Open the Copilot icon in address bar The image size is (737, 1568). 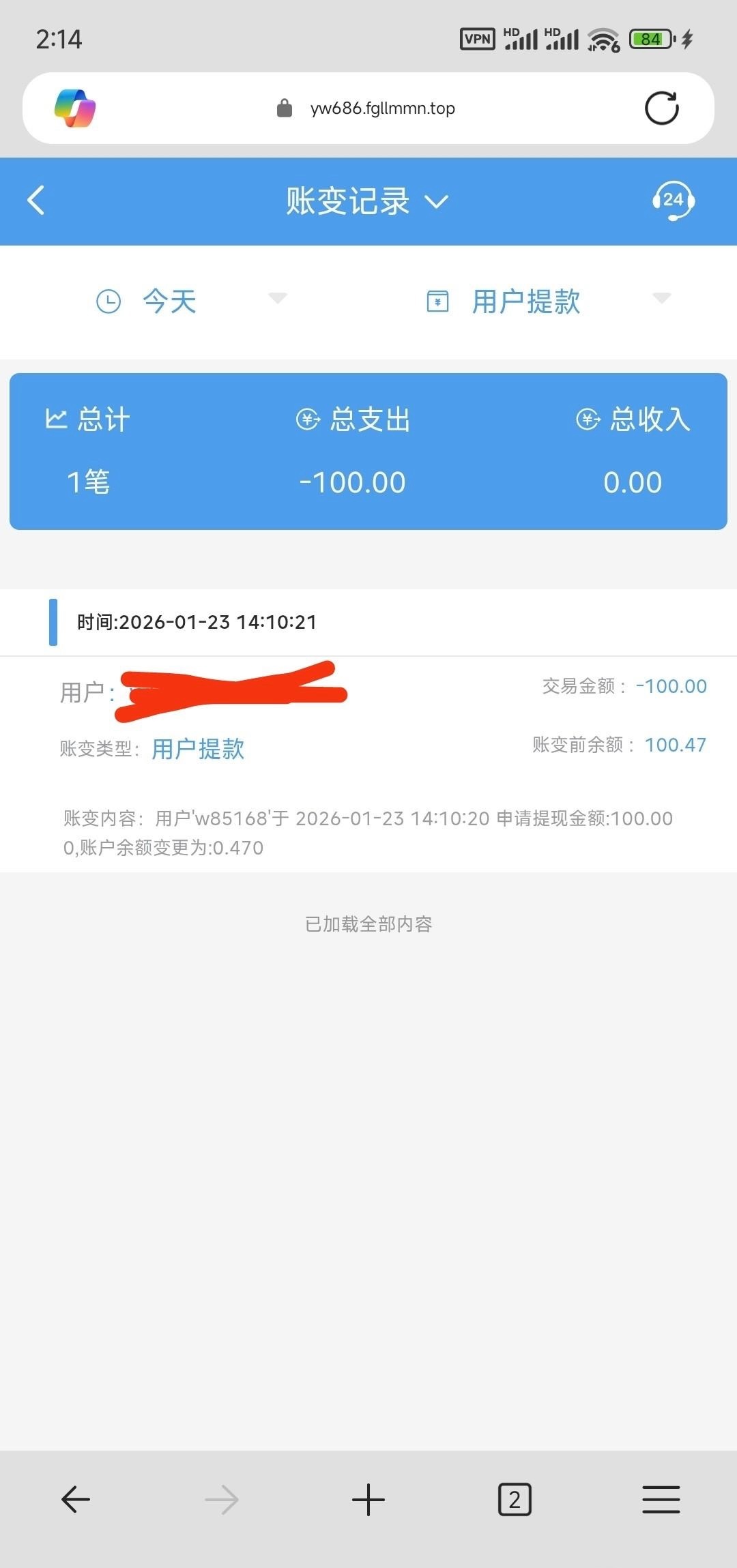[x=75, y=108]
